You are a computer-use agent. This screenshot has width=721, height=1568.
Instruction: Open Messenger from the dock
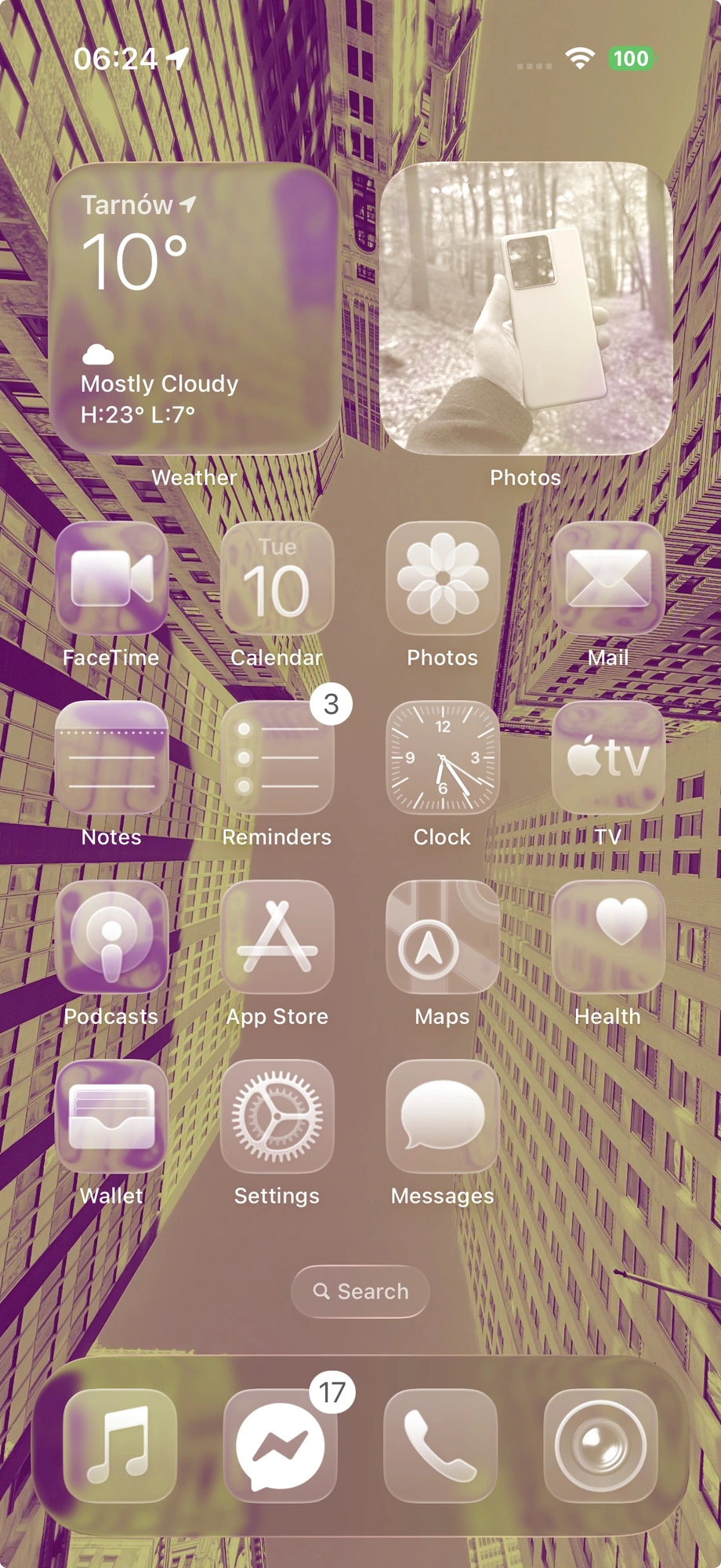(x=280, y=1446)
